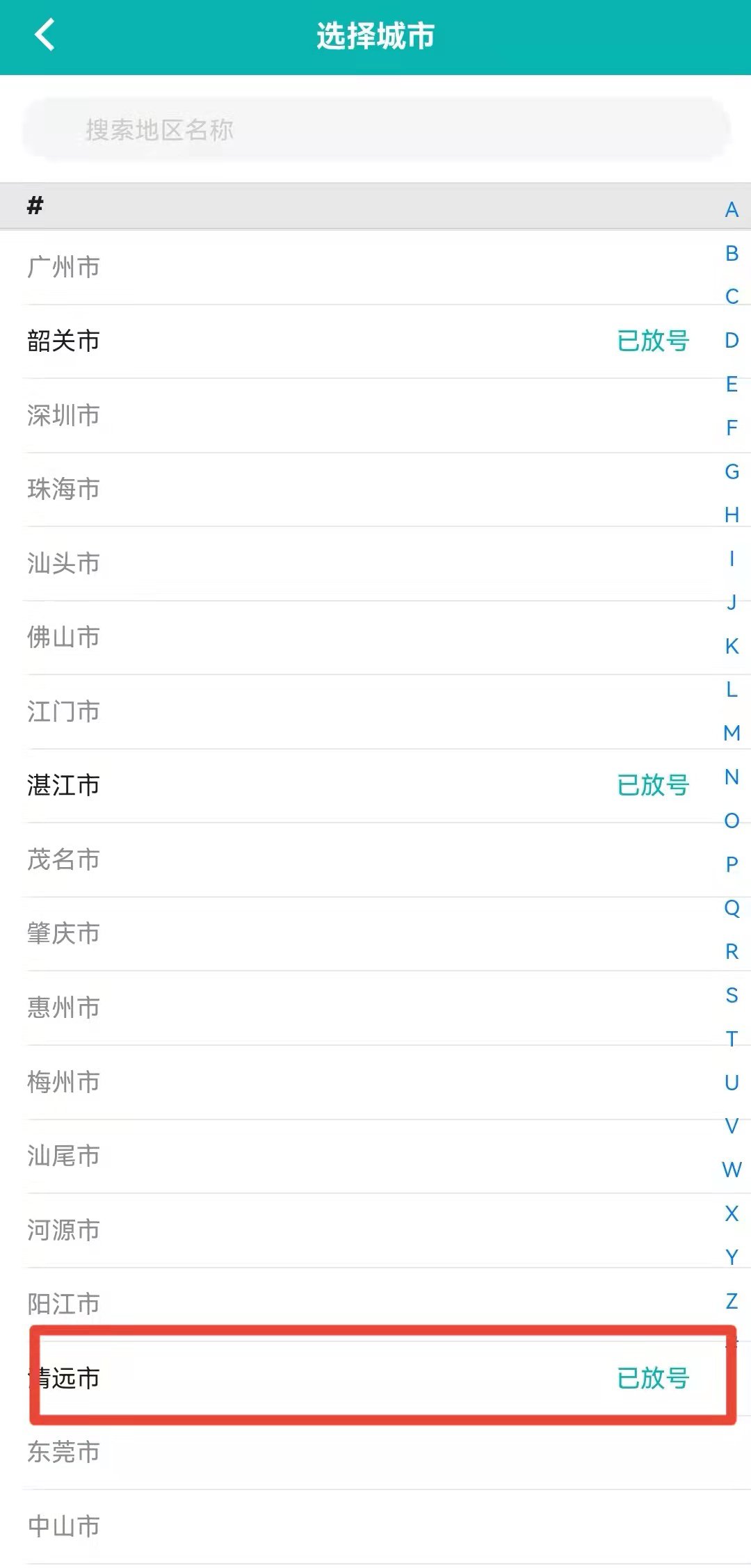The image size is (751, 1568).
Task: Jump to letter S in index
Action: coord(732,995)
